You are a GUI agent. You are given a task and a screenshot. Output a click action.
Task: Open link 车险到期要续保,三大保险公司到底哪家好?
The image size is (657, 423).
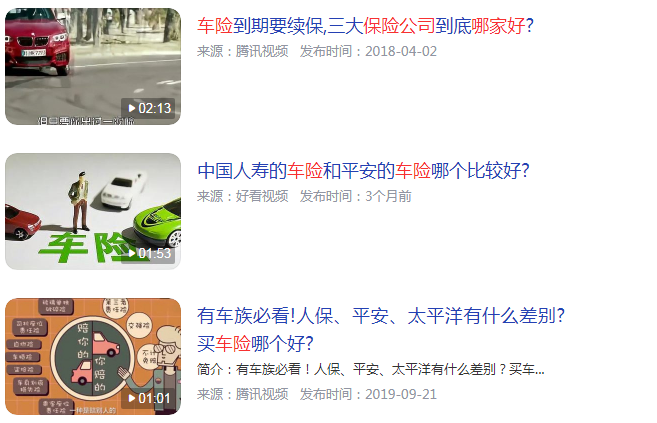pyautogui.click(x=365, y=25)
